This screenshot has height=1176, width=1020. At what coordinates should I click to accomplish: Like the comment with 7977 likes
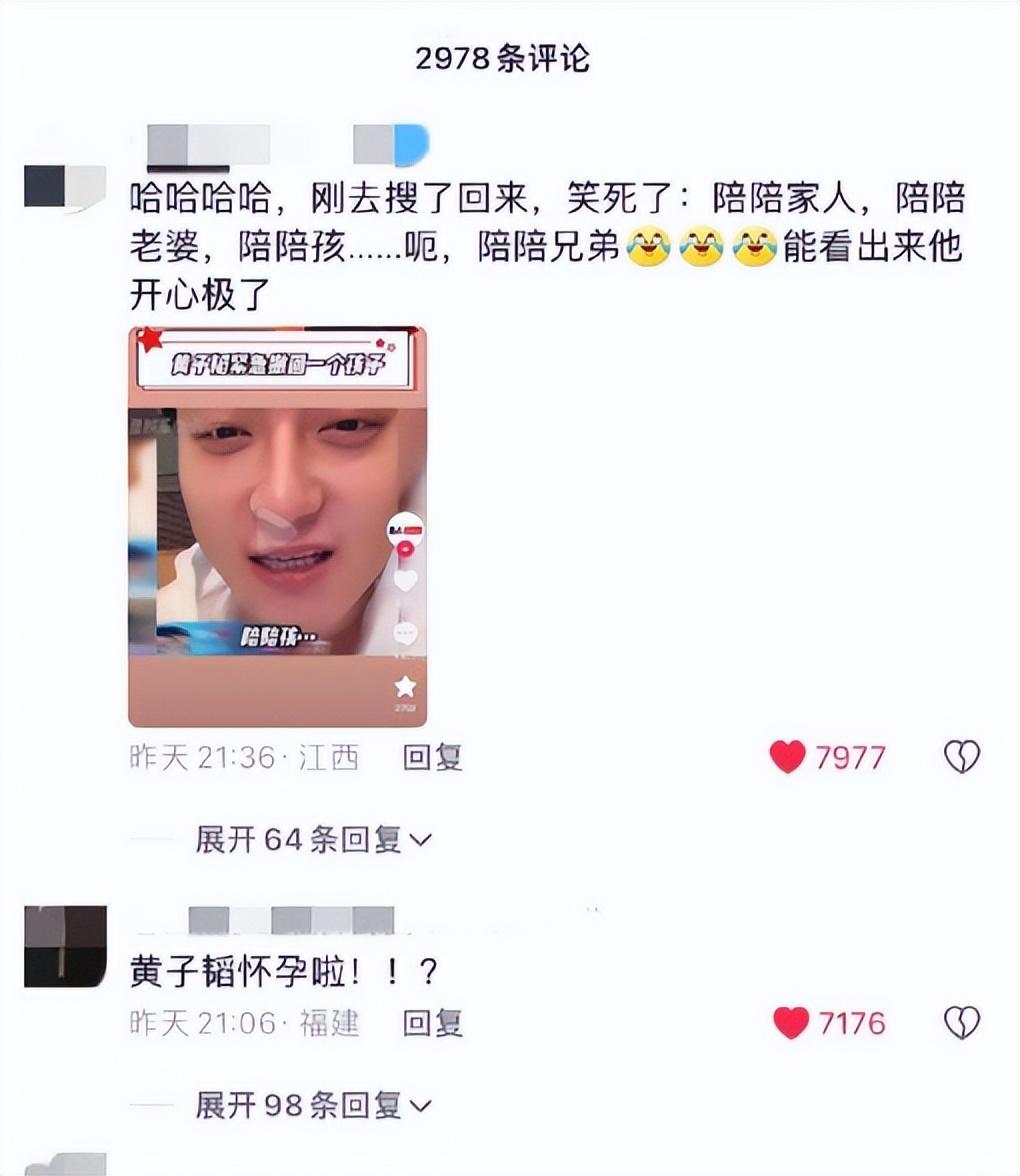788,757
